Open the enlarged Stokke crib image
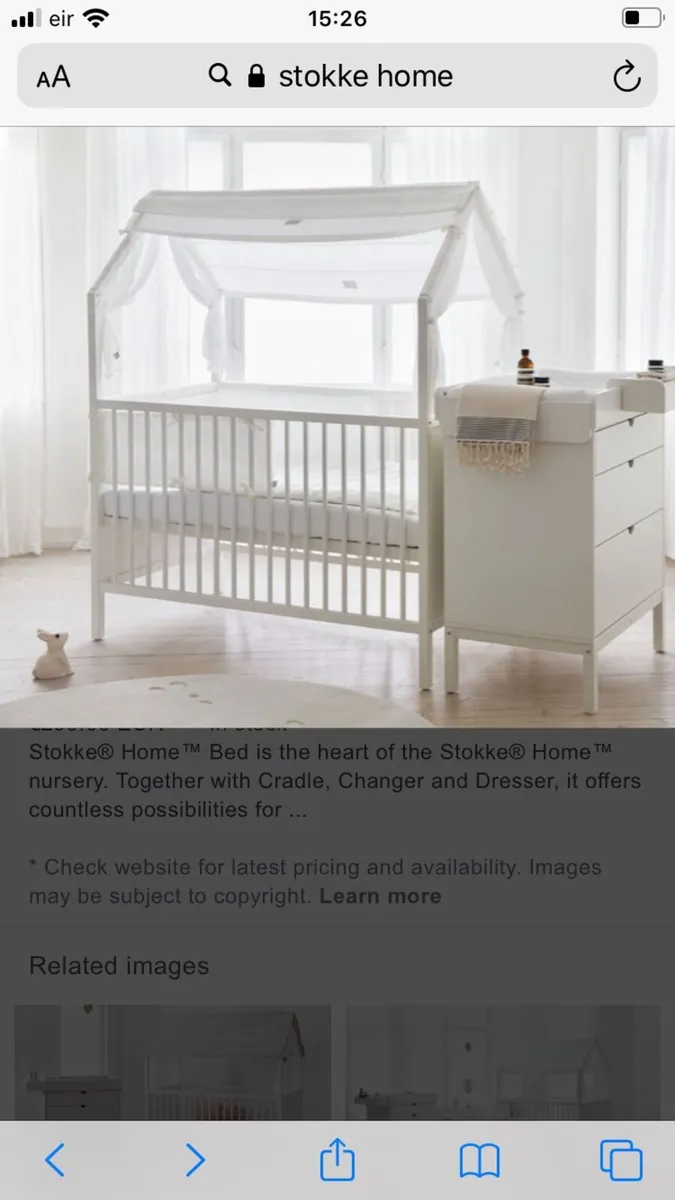675x1200 pixels. click(337, 427)
